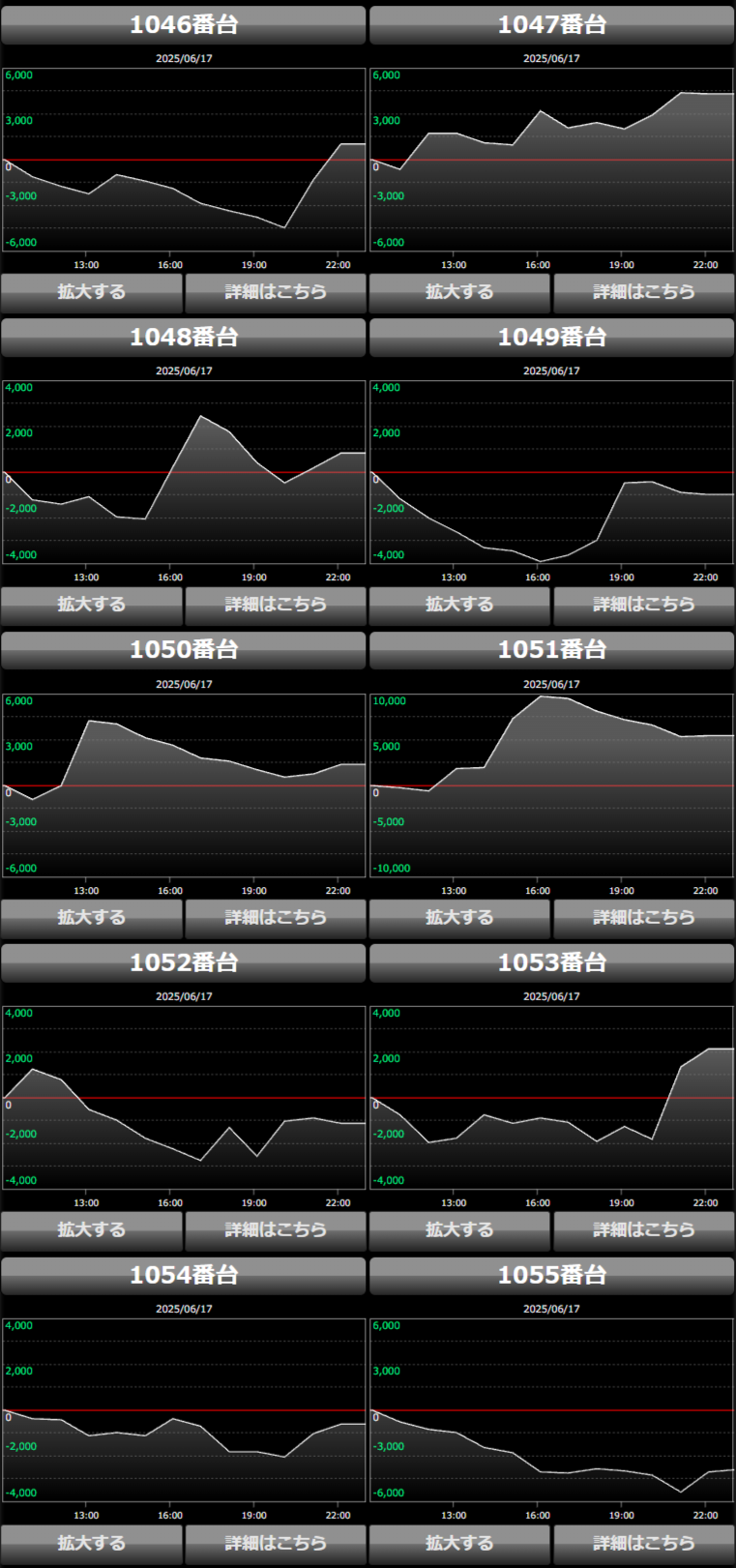See details for machine 1049

(643, 604)
